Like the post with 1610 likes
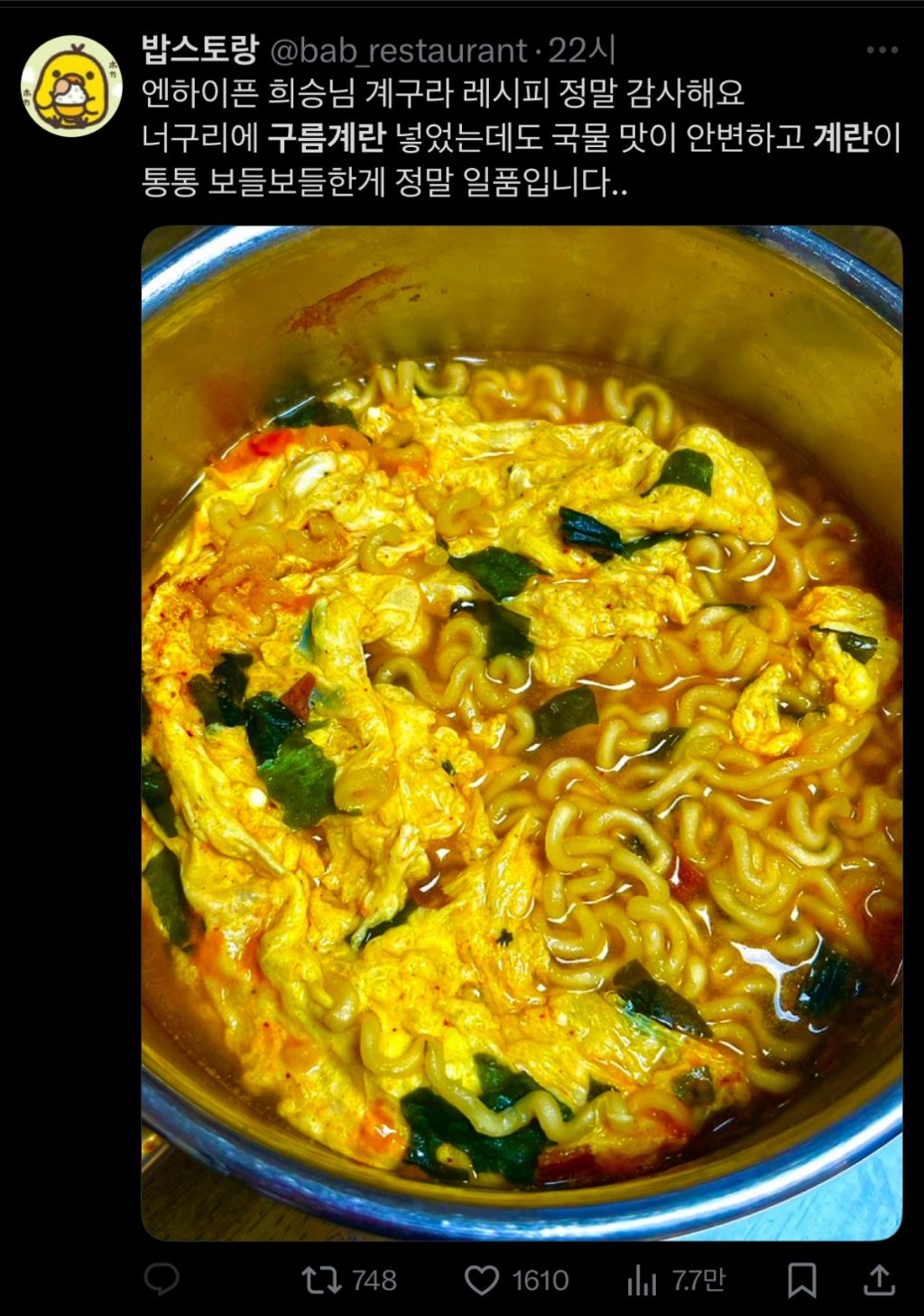 click(x=483, y=1279)
